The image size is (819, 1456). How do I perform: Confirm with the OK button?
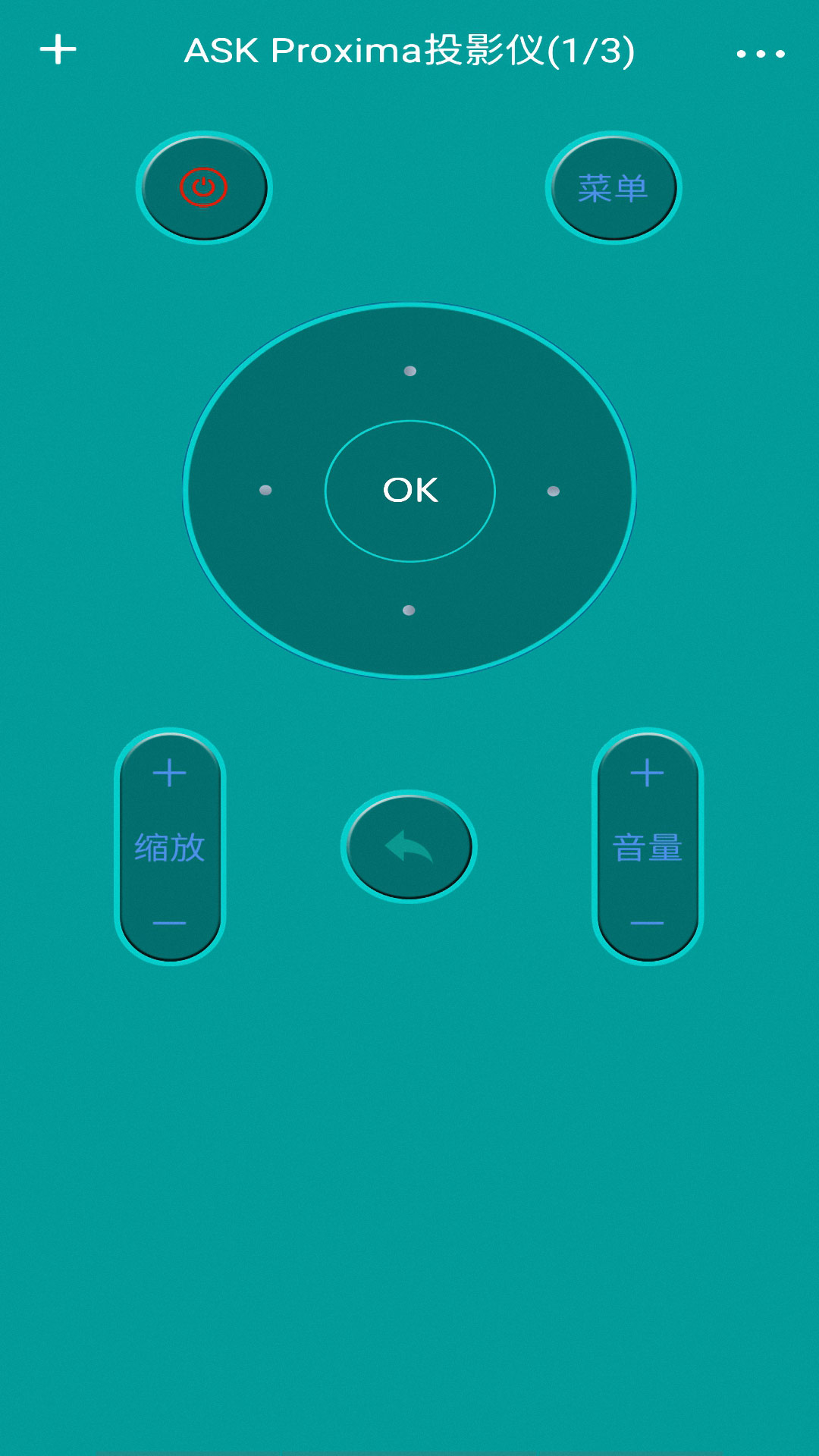click(410, 491)
